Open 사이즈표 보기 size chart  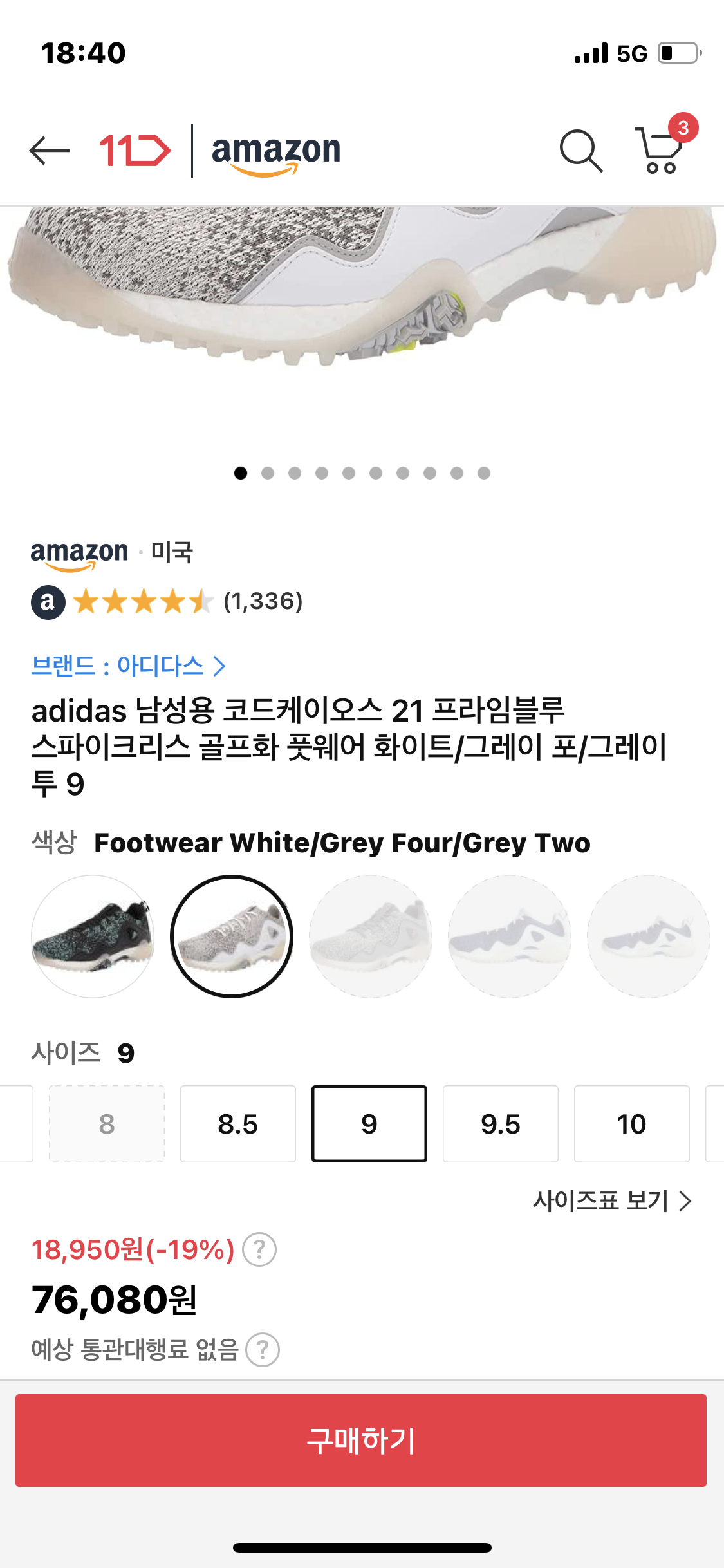click(611, 1200)
